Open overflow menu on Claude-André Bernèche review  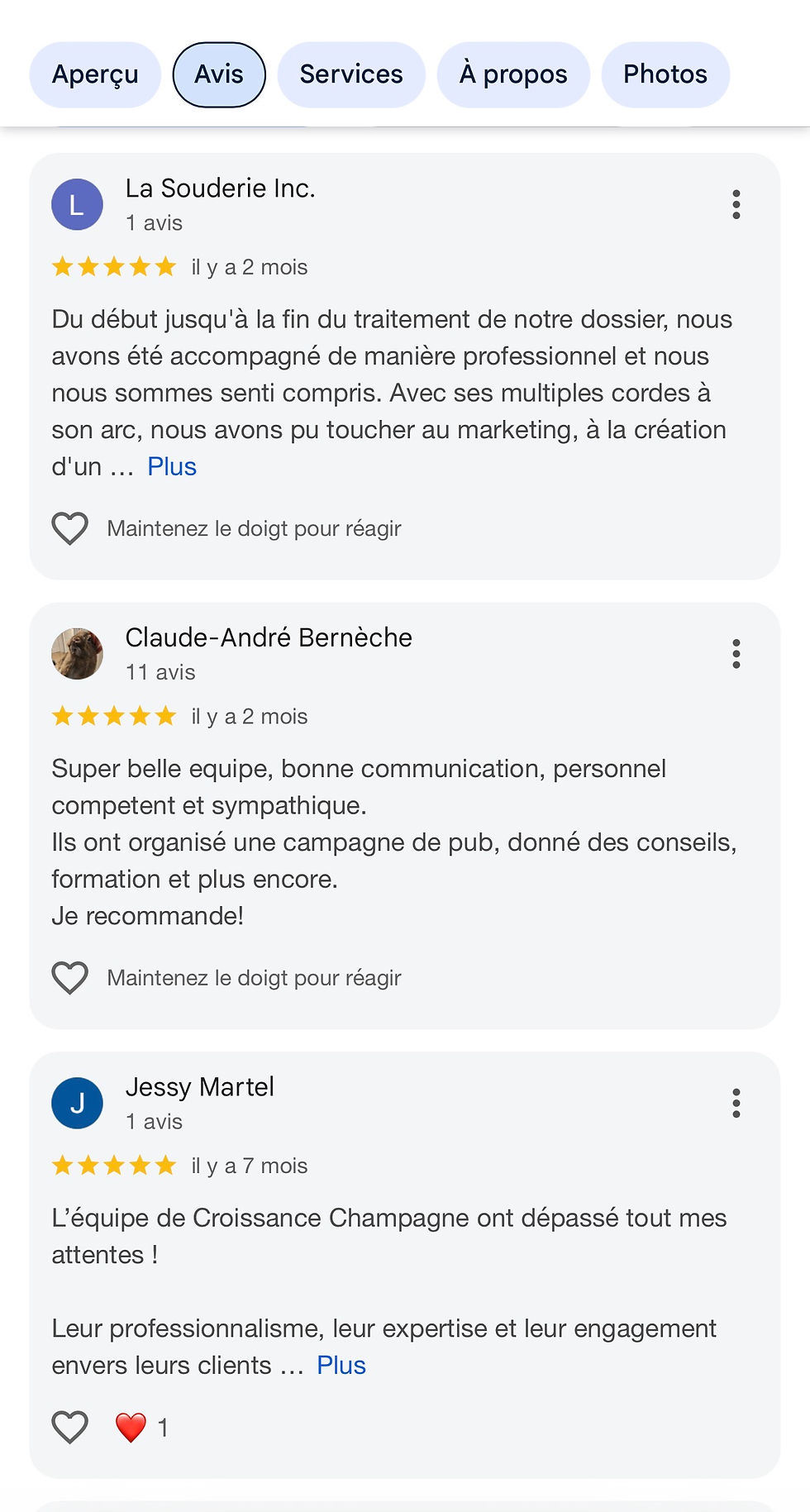(736, 654)
